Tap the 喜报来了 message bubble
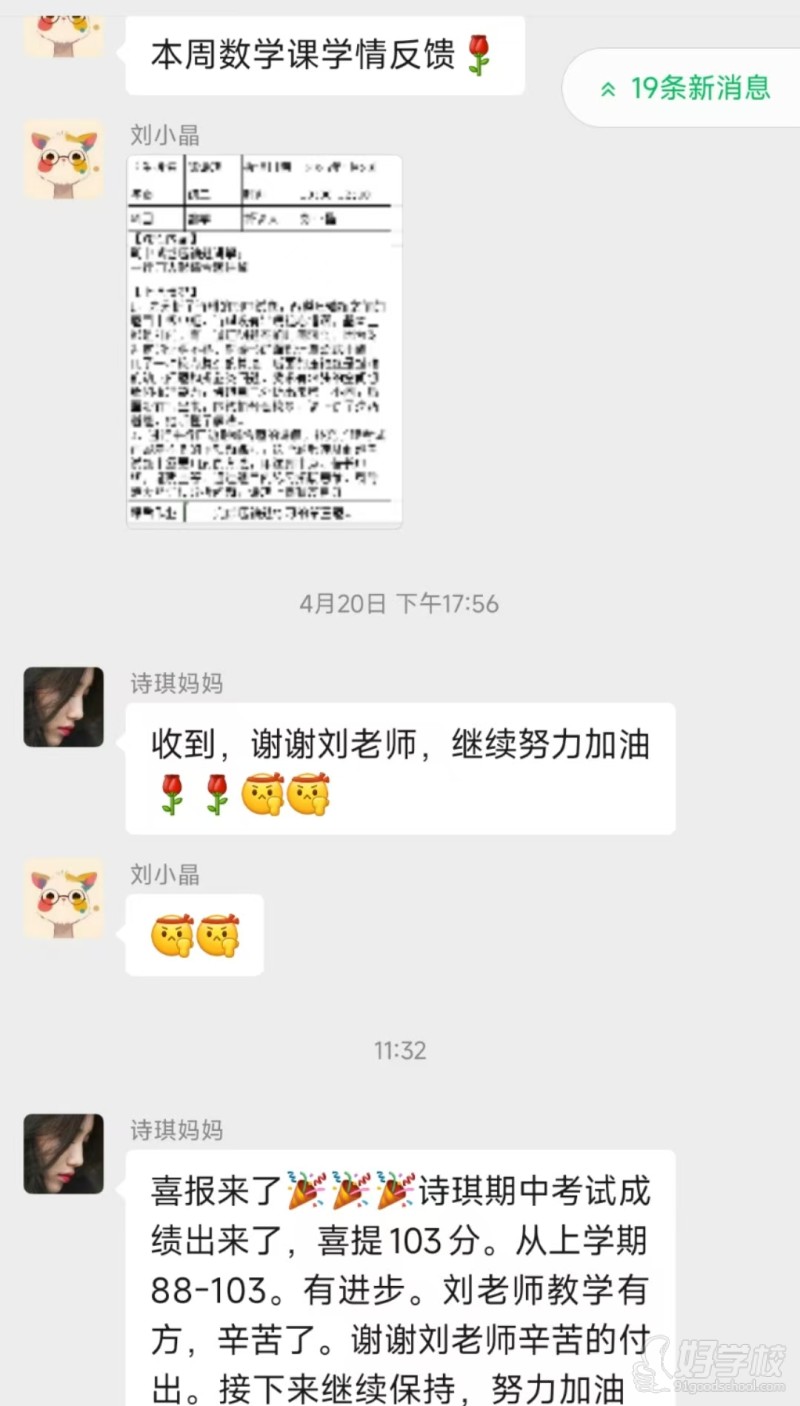The width and height of the screenshot is (800, 1406). click(x=400, y=1280)
